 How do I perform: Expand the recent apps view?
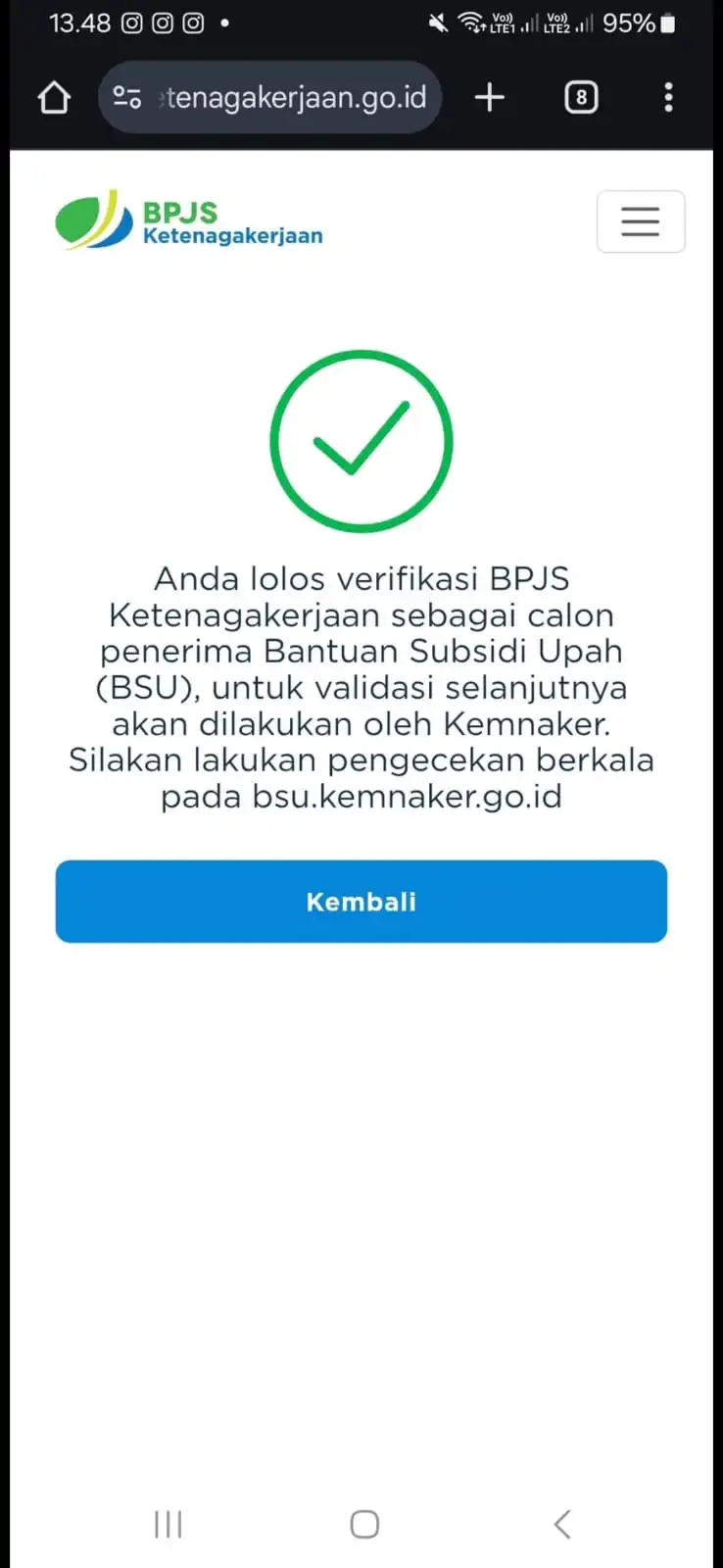tap(169, 1524)
